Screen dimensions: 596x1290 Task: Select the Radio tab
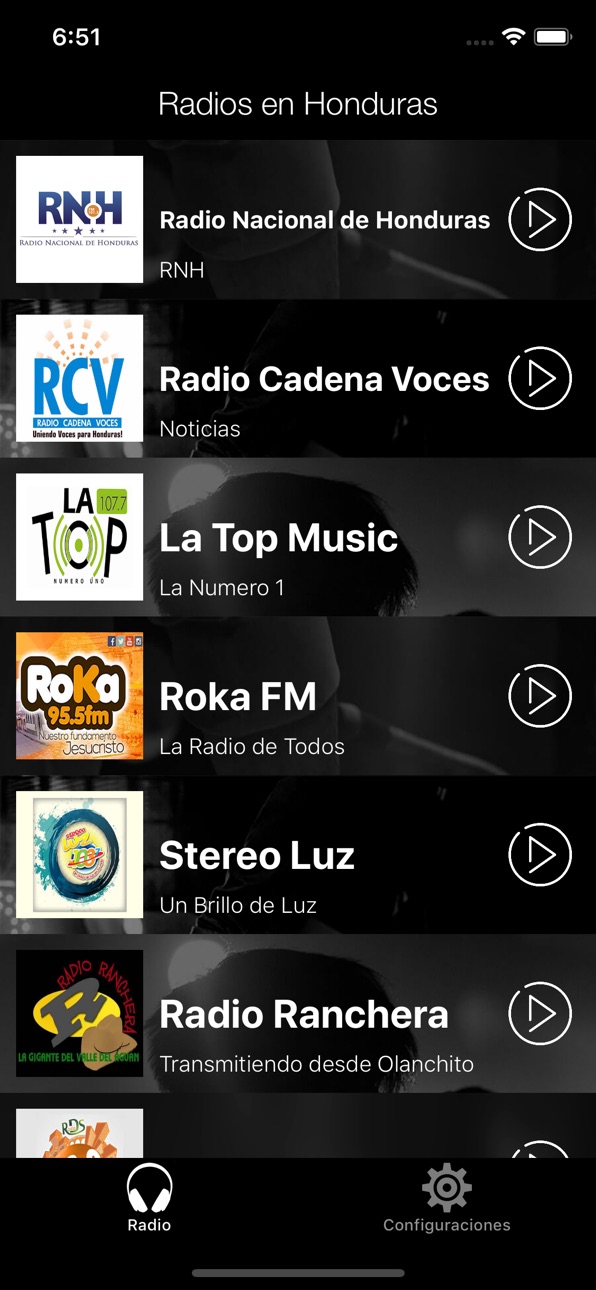(149, 1198)
